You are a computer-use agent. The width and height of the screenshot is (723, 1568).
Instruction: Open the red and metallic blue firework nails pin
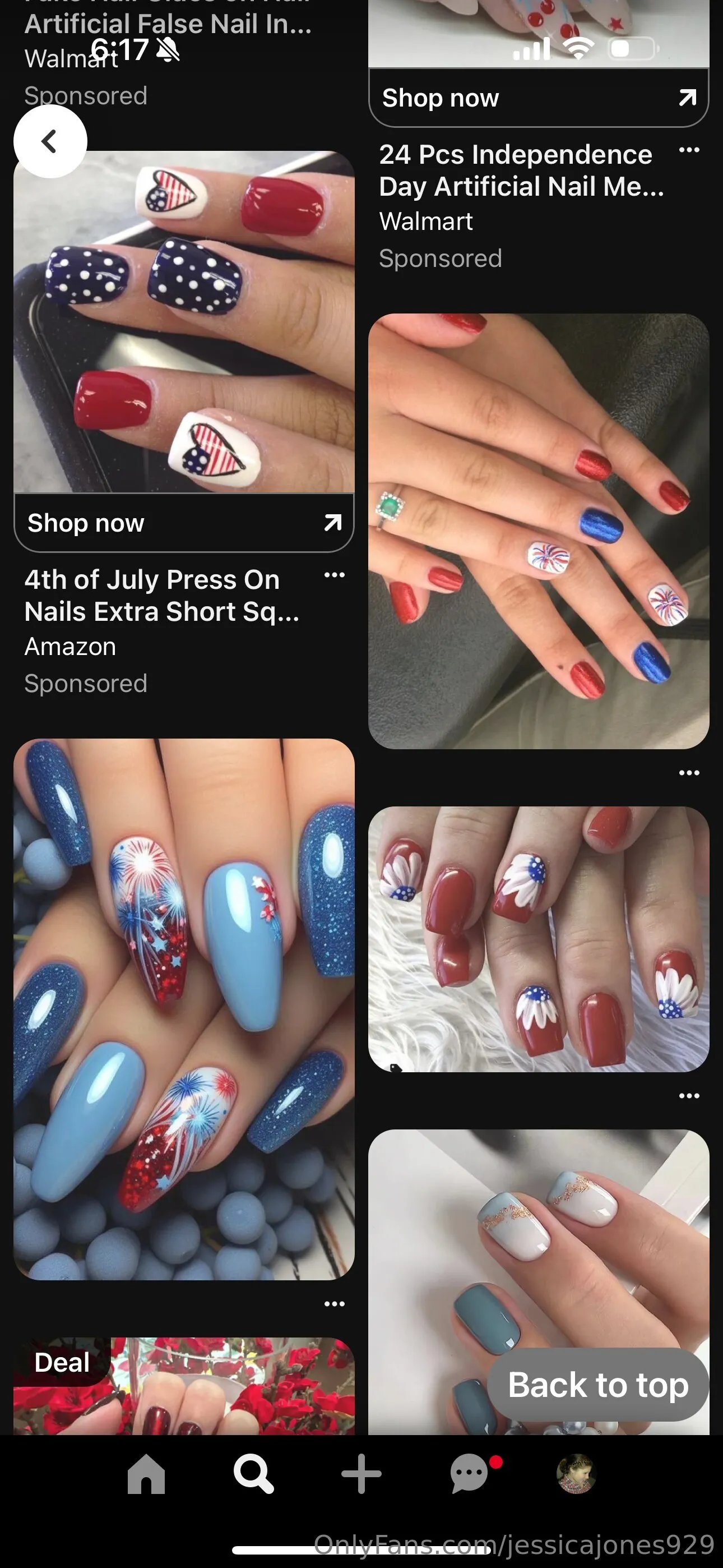pos(538,531)
